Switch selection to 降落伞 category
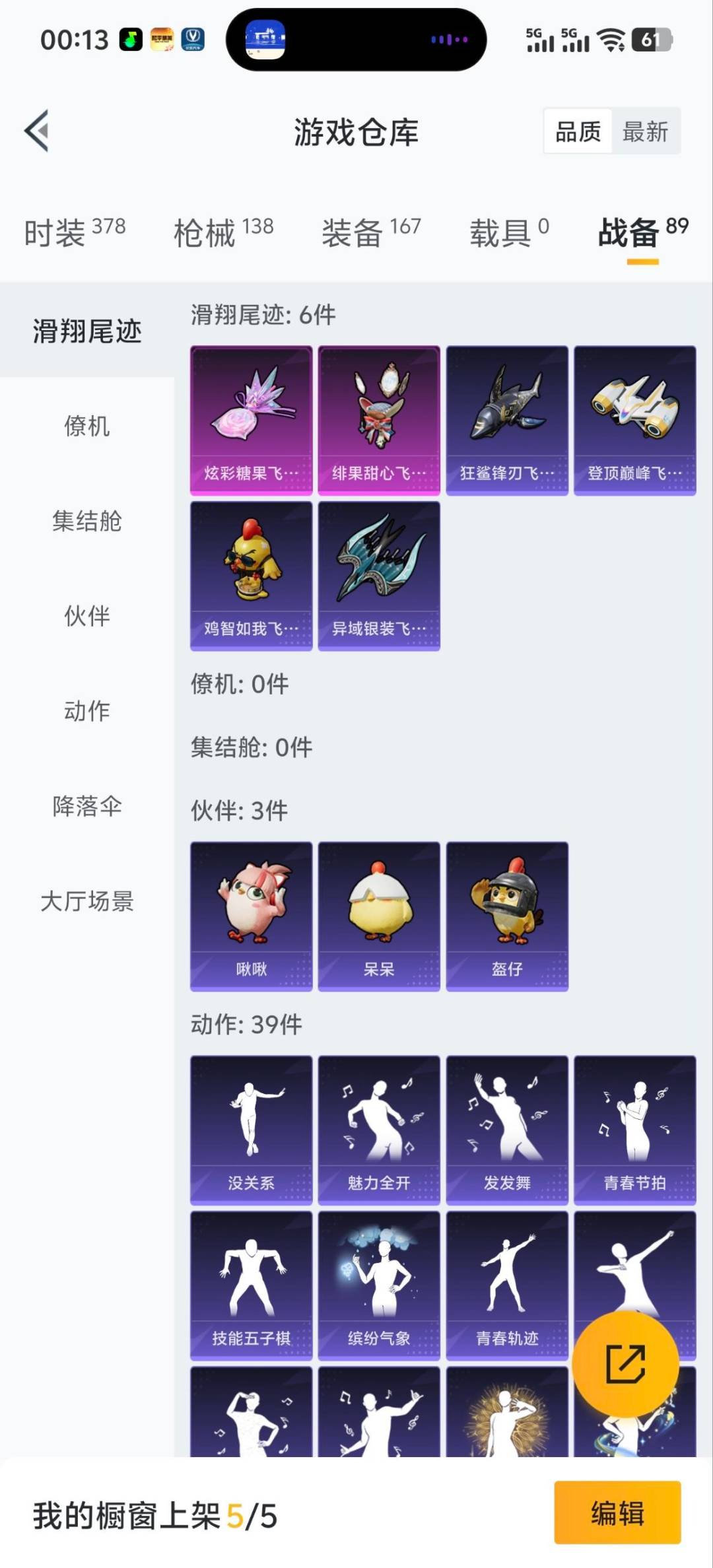Screen dimensions: 713x1568 pyautogui.click(x=86, y=806)
